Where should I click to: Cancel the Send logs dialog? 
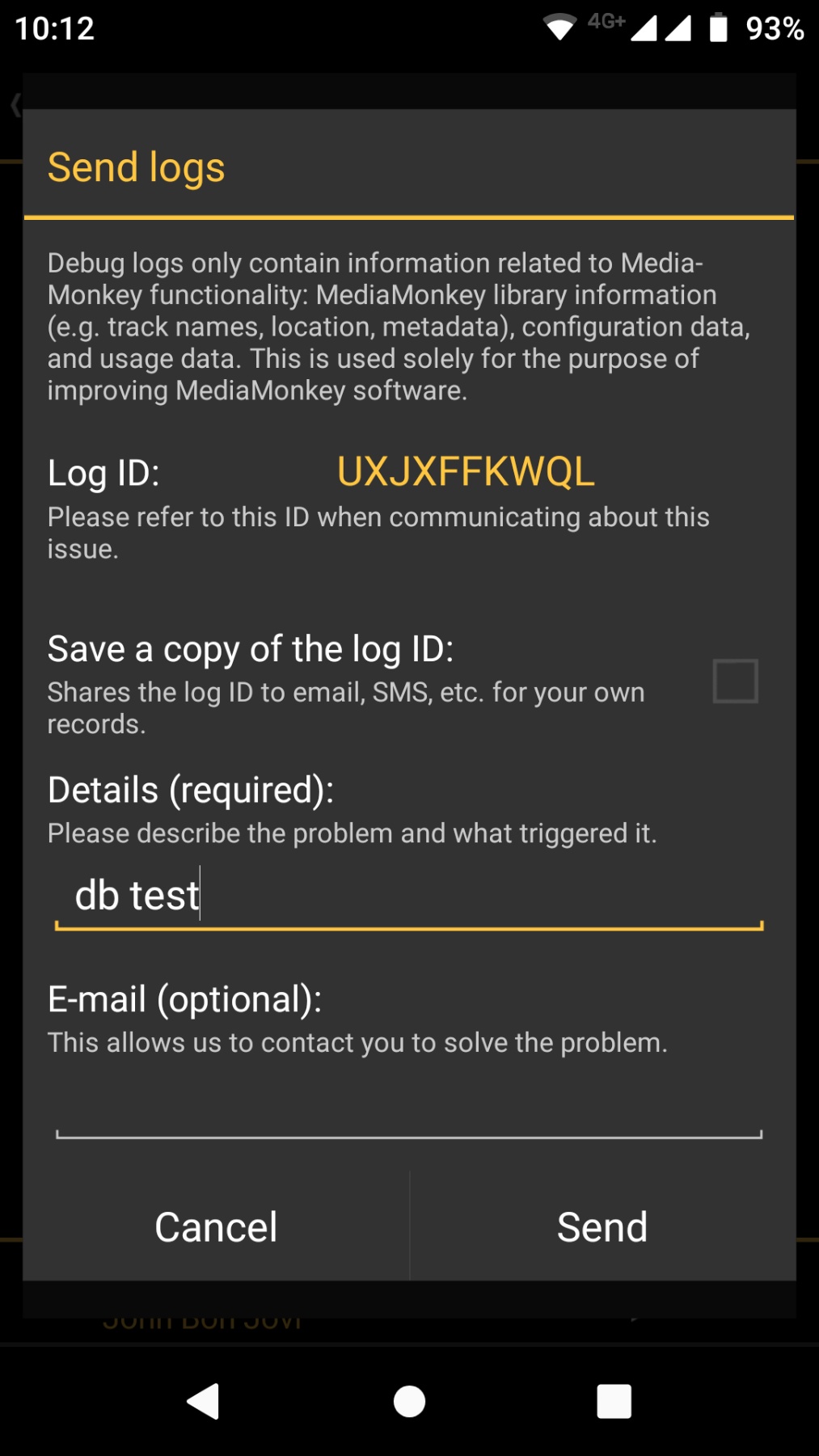tap(216, 1226)
